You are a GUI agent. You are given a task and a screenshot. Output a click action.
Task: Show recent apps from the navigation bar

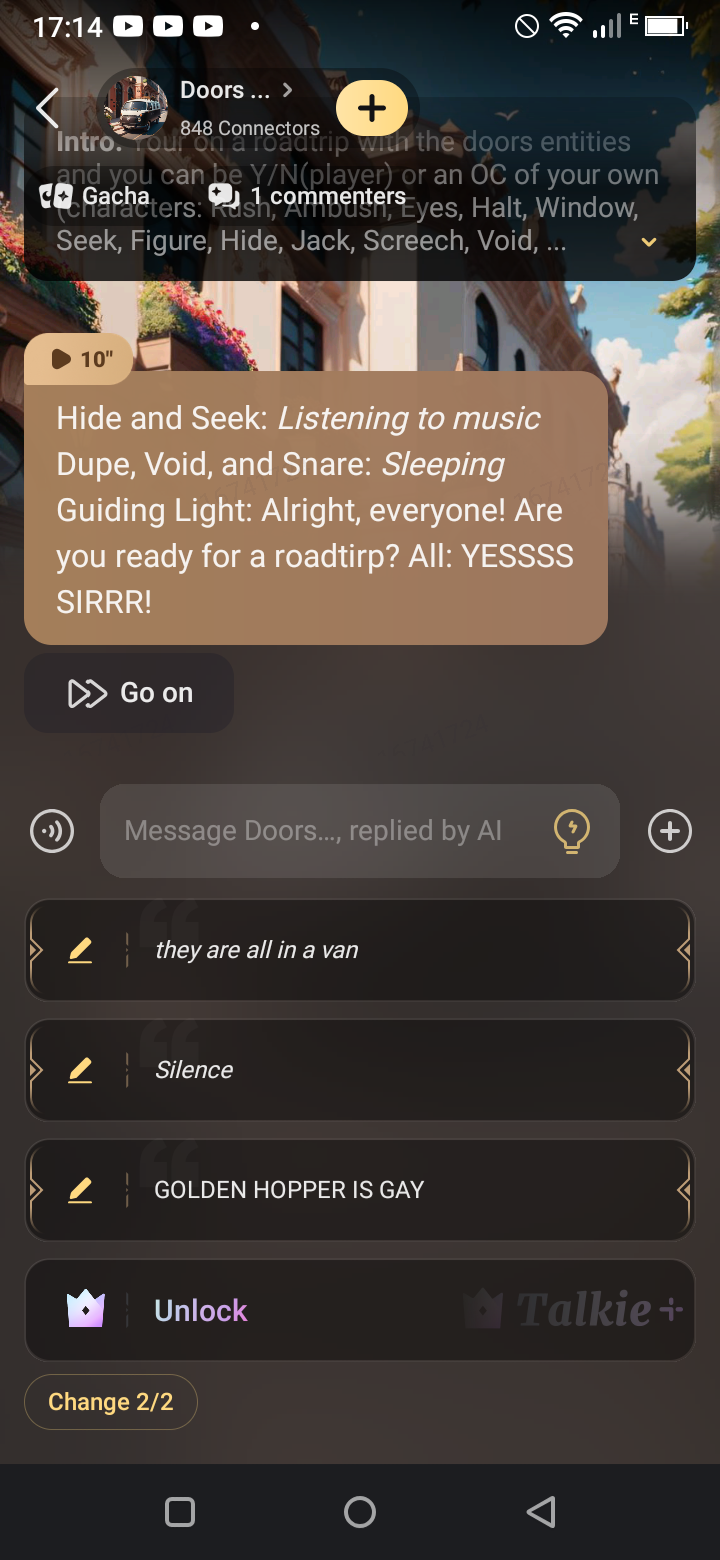180,1512
